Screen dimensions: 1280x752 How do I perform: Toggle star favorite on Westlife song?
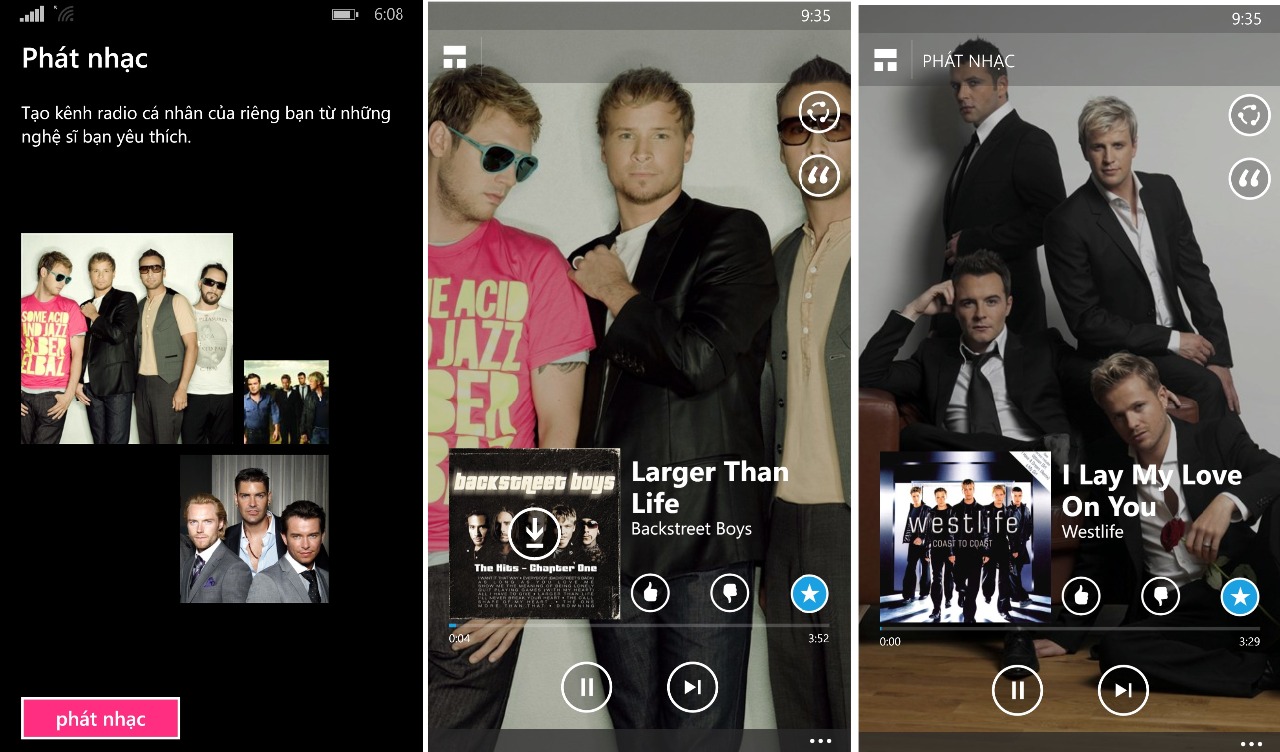click(1240, 597)
